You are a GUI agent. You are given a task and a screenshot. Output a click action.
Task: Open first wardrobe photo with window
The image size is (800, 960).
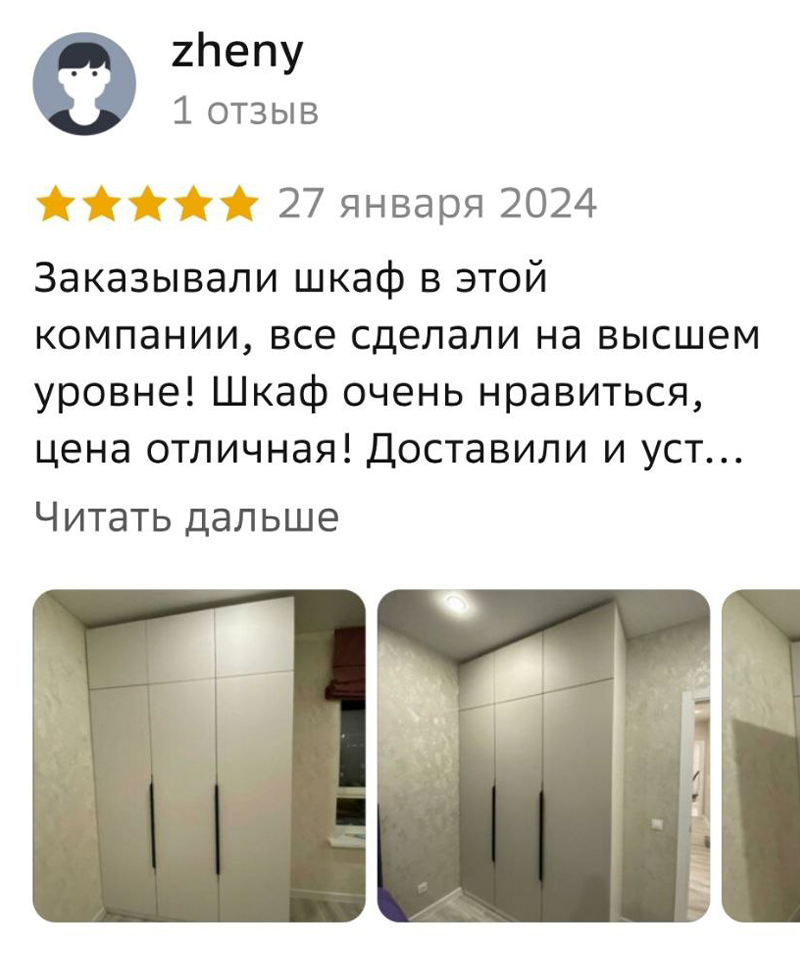(199, 755)
